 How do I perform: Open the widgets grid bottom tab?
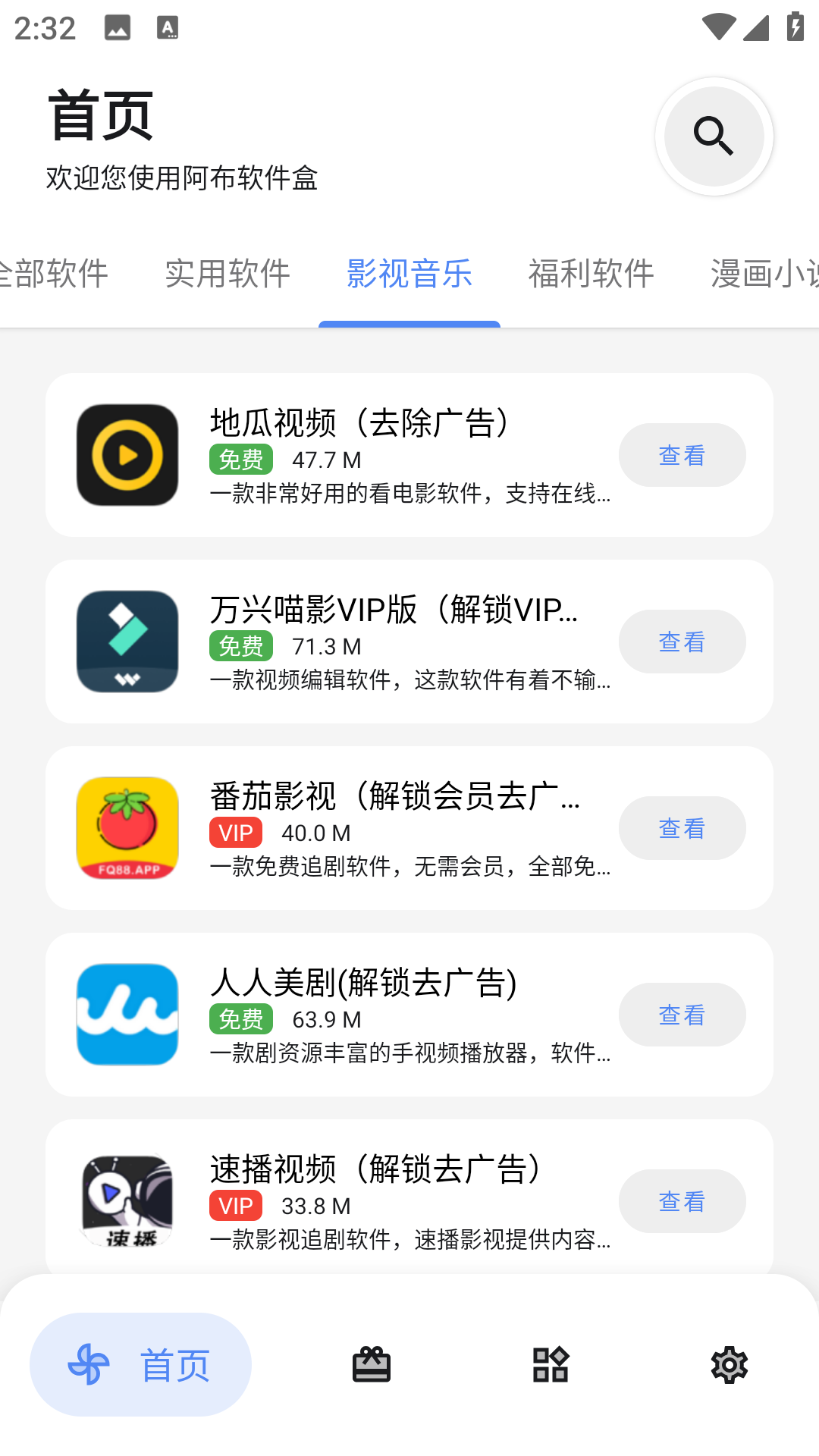pyautogui.click(x=551, y=1365)
